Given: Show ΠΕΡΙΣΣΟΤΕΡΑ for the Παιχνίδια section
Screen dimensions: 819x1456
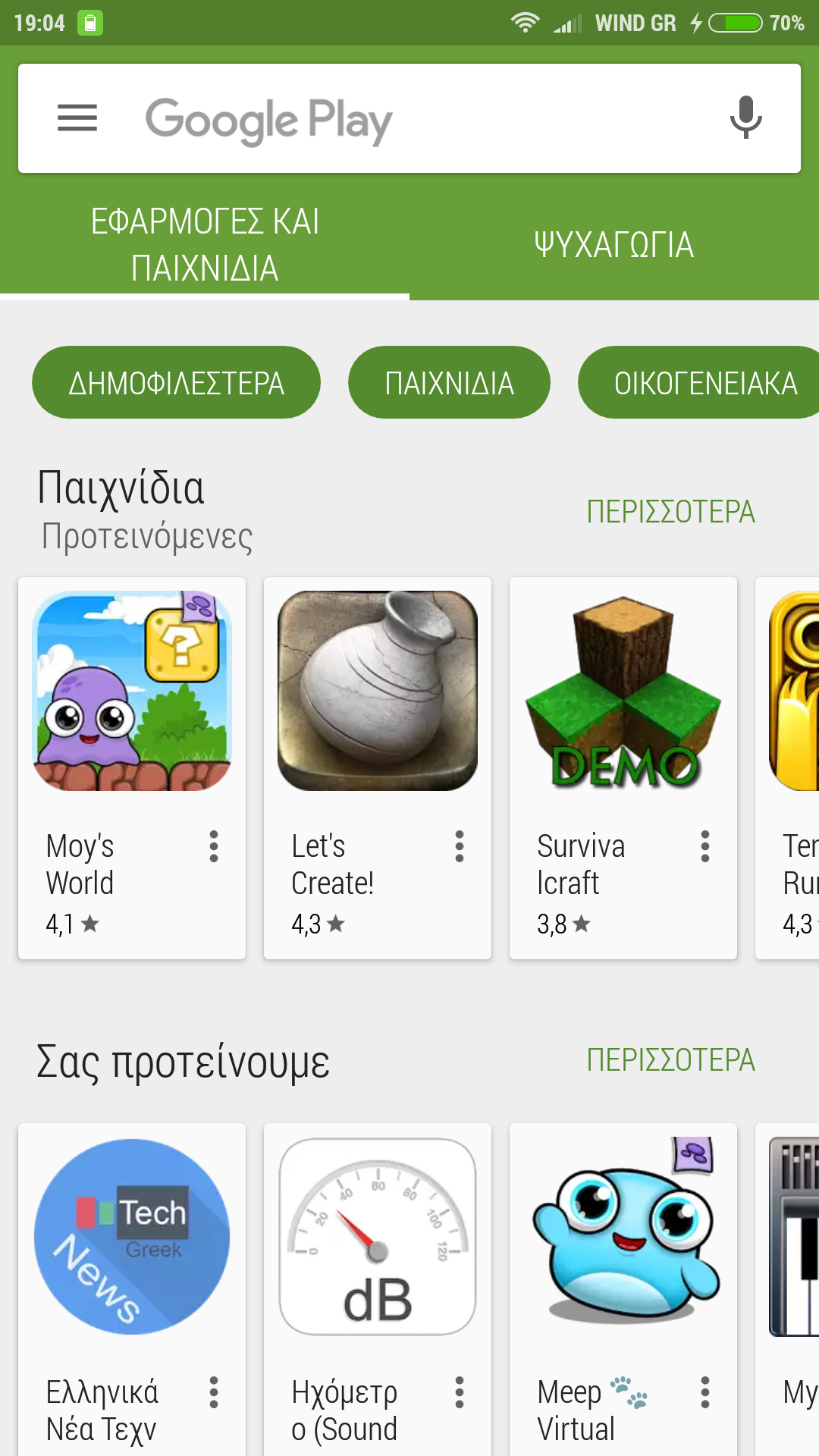Looking at the screenshot, I should 670,512.
